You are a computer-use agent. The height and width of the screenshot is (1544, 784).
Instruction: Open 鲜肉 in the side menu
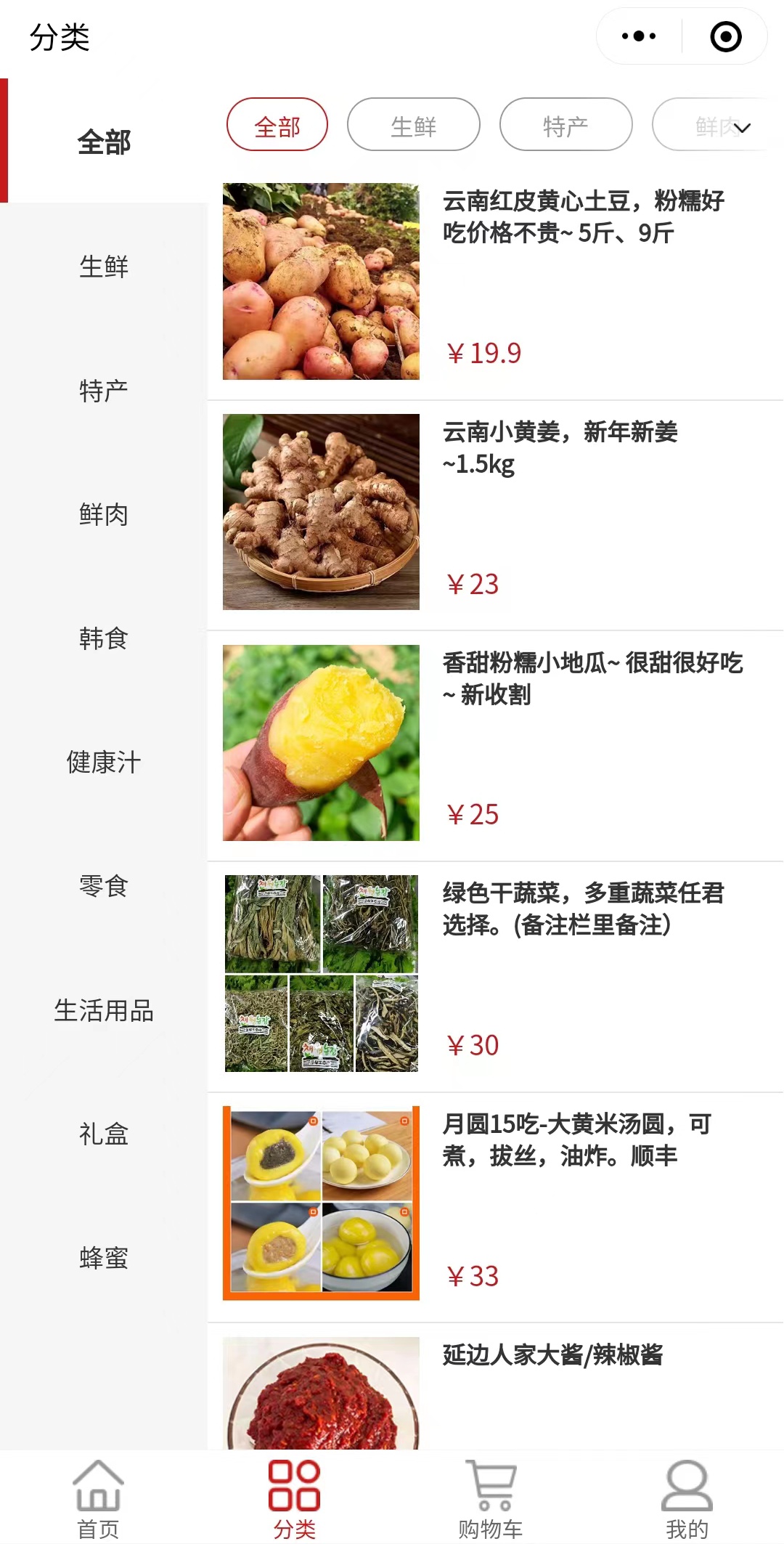104,514
